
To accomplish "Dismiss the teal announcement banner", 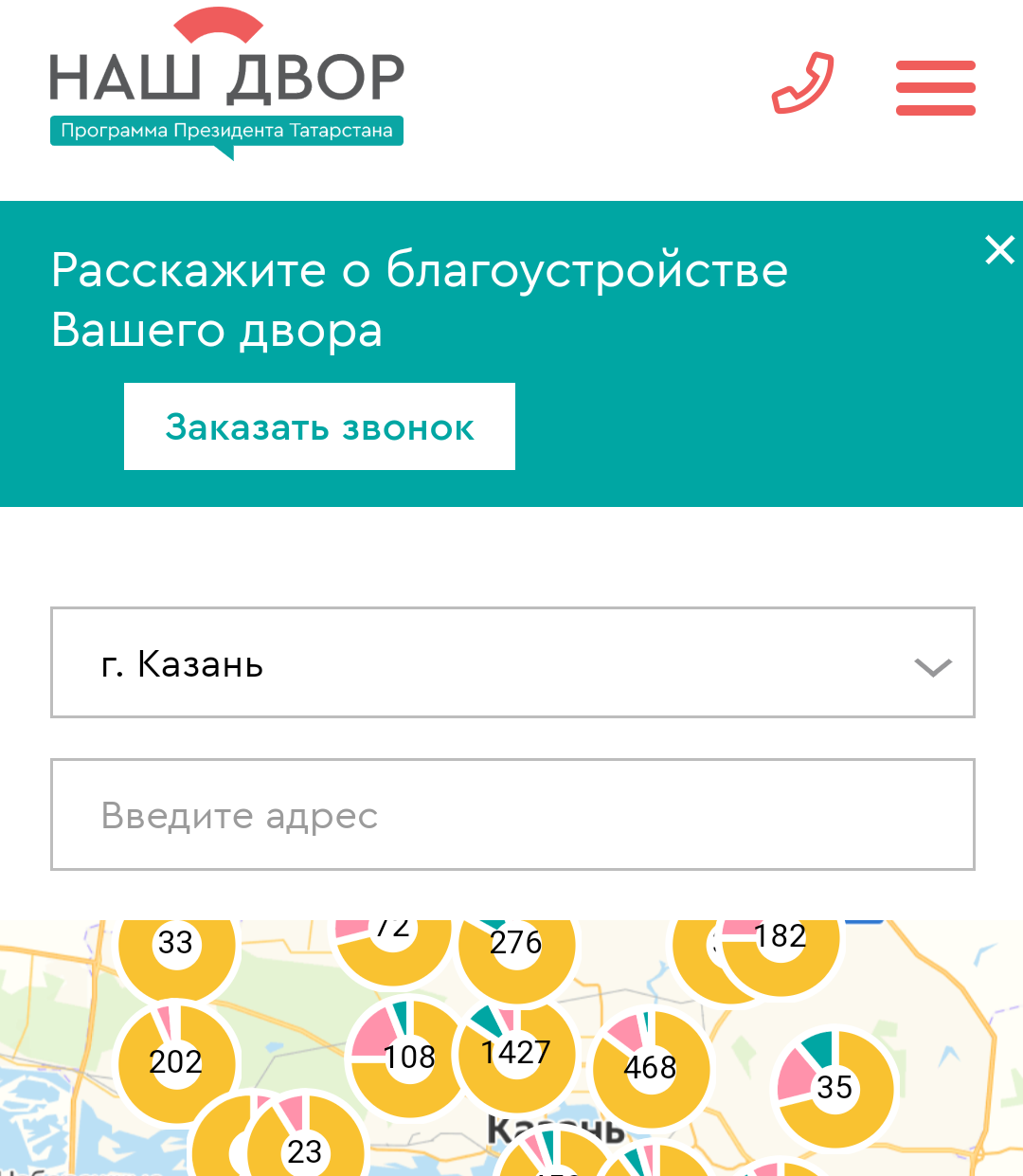I will (x=998, y=249).
